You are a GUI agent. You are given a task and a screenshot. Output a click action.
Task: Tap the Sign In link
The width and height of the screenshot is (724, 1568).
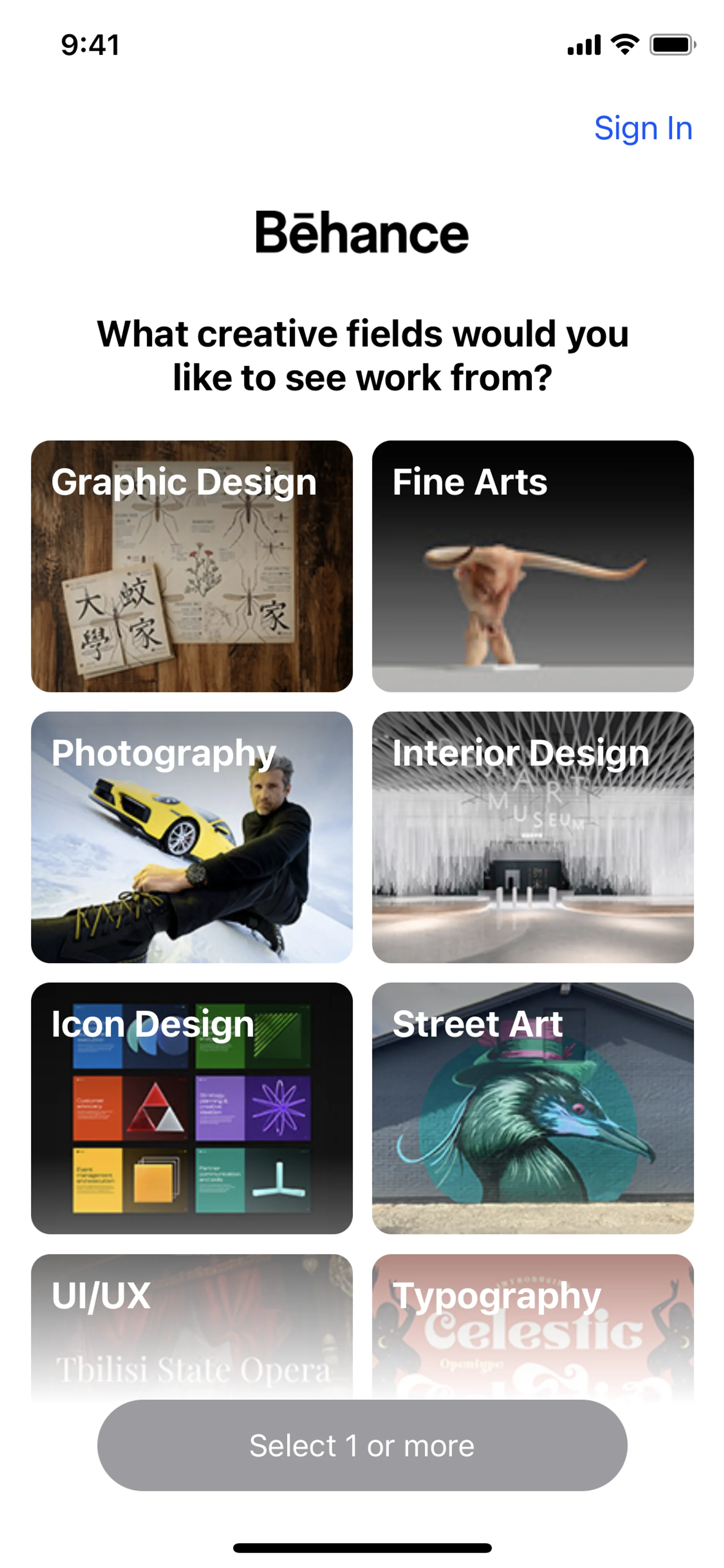(643, 128)
